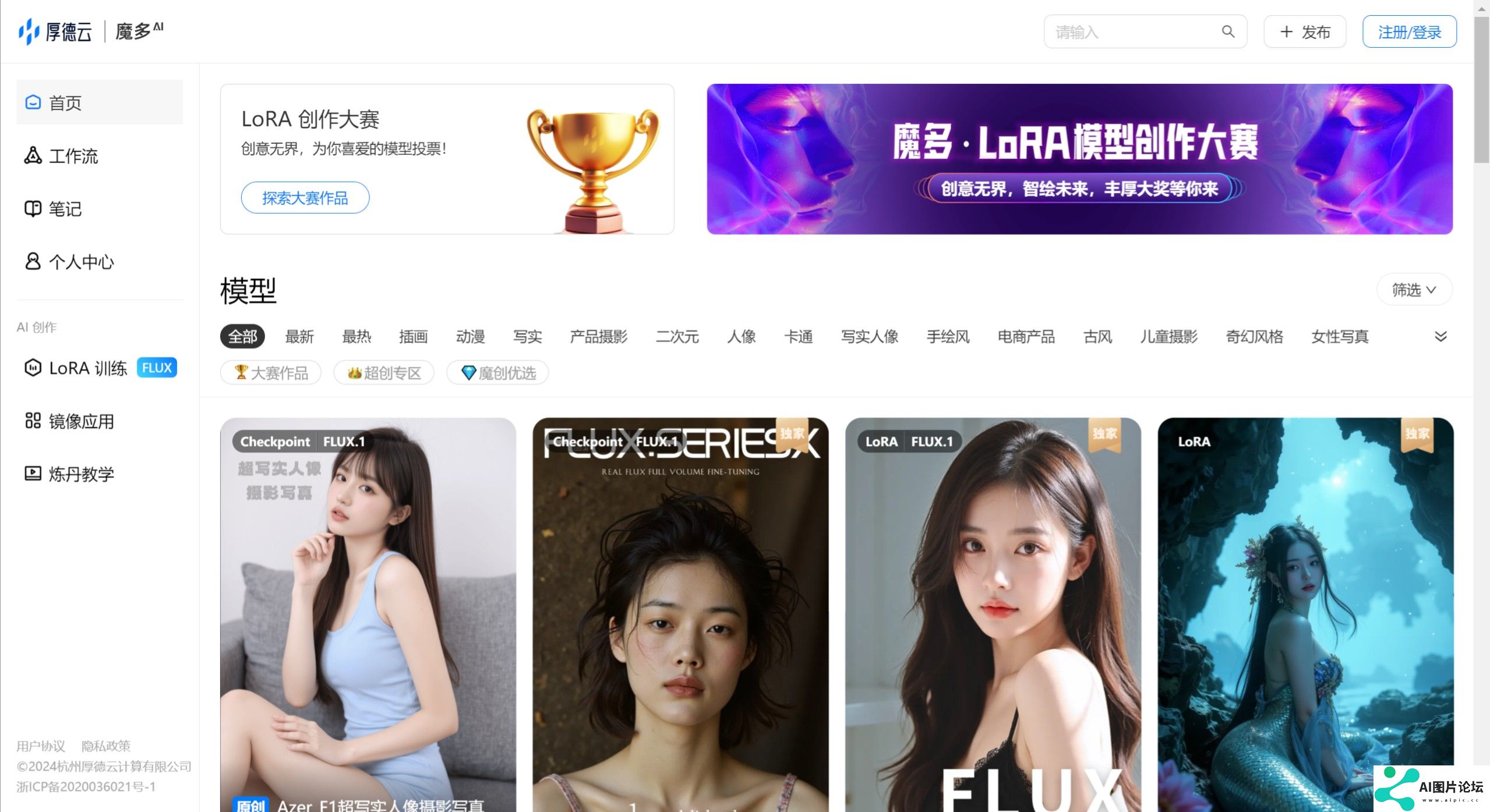Screen dimensions: 1490x812
Task: Open the LoRA模型创作大赛 banner
Action: (x=1079, y=159)
